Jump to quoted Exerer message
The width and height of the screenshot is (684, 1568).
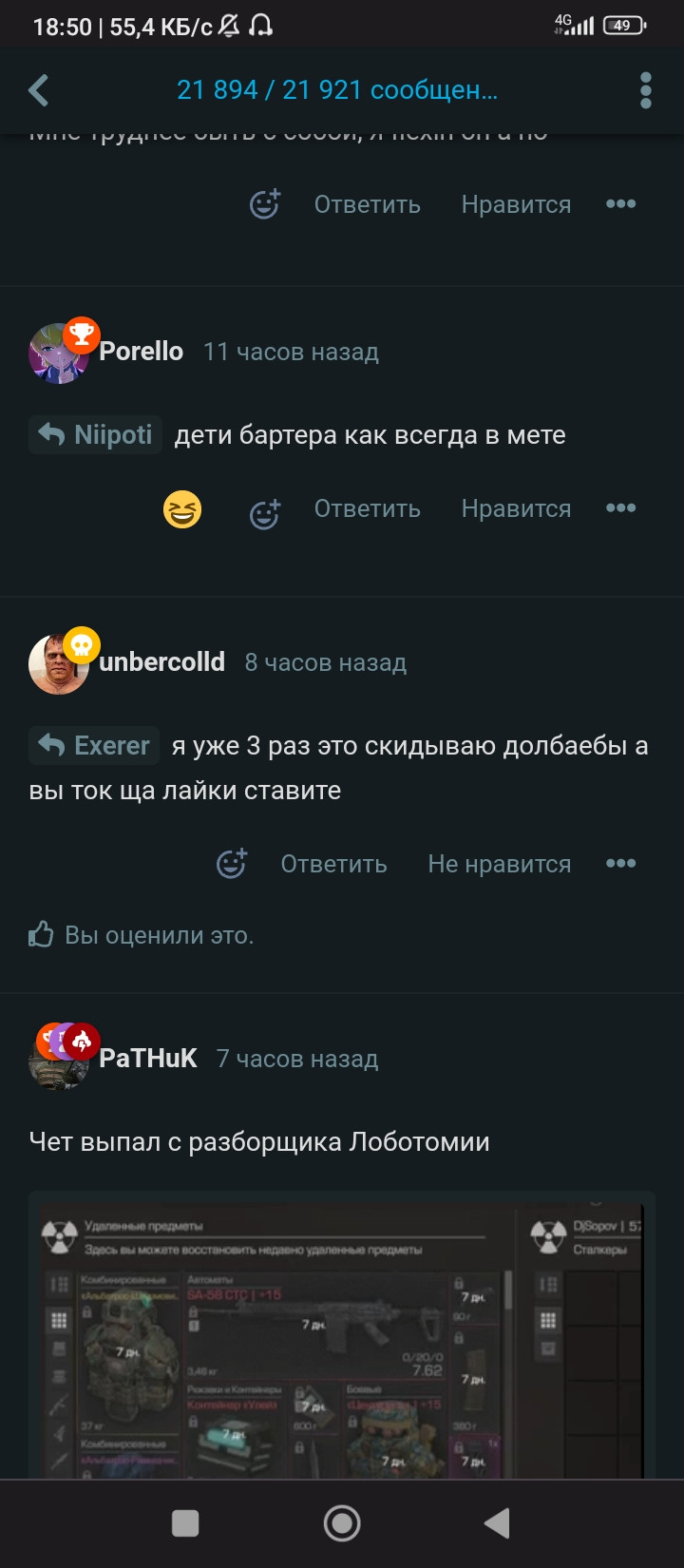coord(95,746)
